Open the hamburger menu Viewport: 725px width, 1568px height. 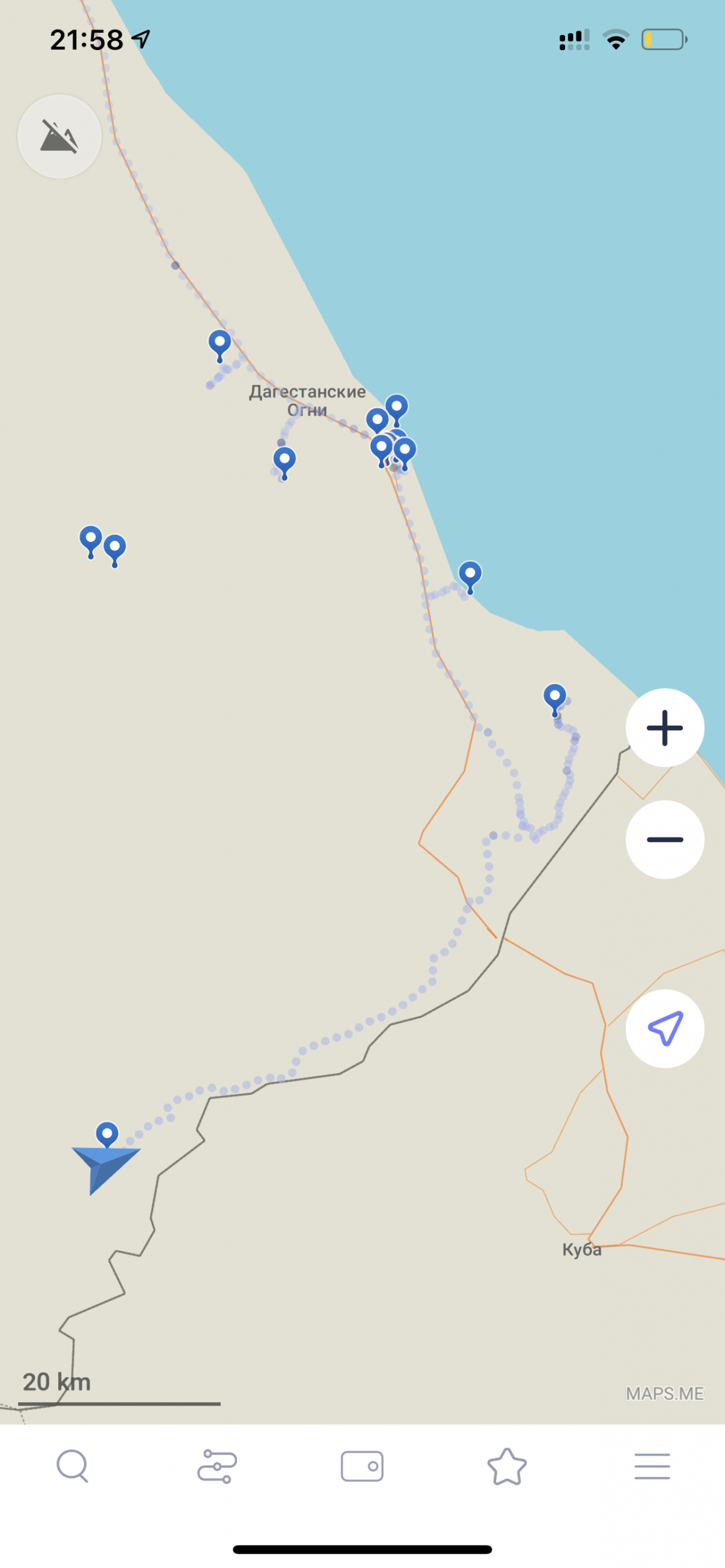652,1466
